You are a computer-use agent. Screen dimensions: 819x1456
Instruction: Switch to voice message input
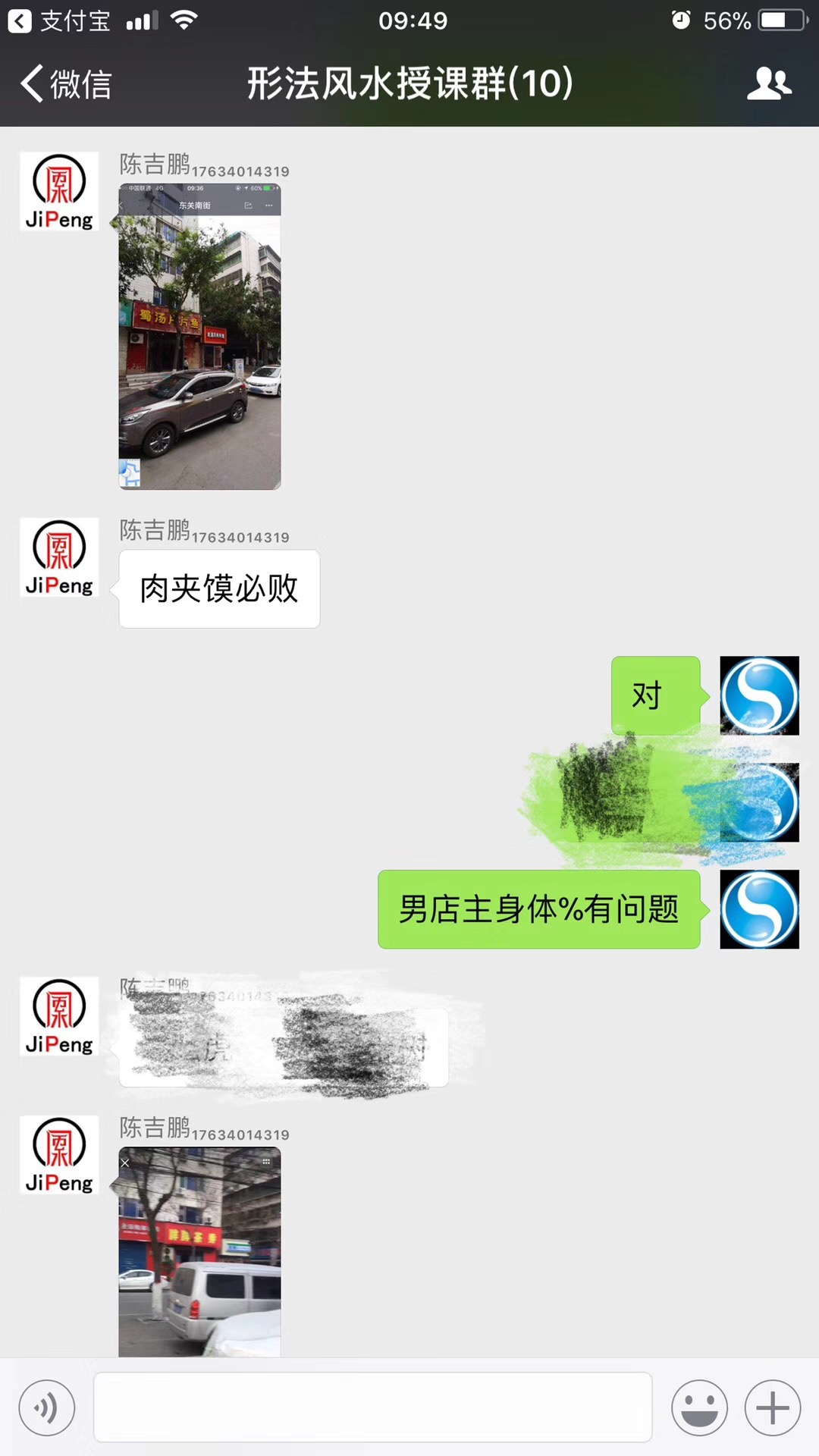47,1408
